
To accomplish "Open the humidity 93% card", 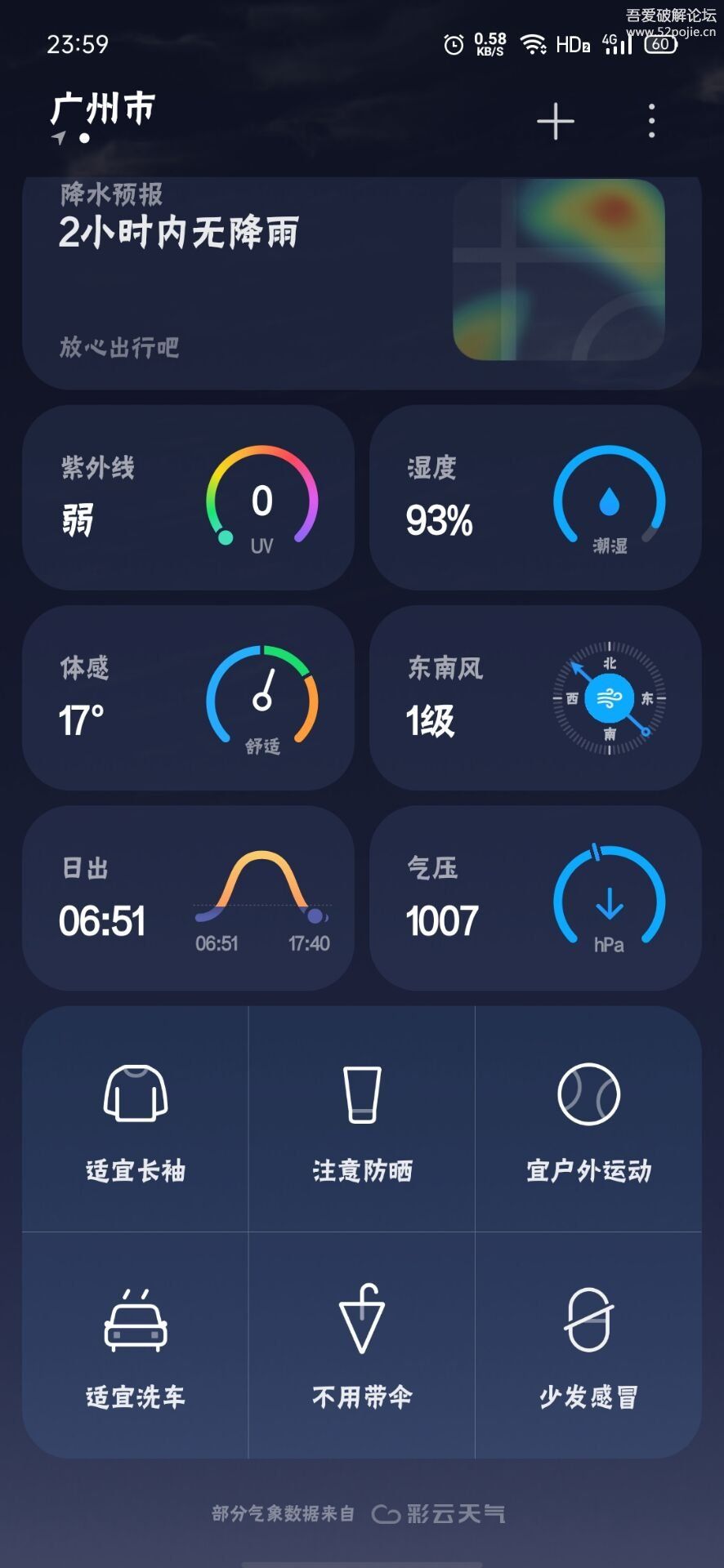I will (x=535, y=498).
